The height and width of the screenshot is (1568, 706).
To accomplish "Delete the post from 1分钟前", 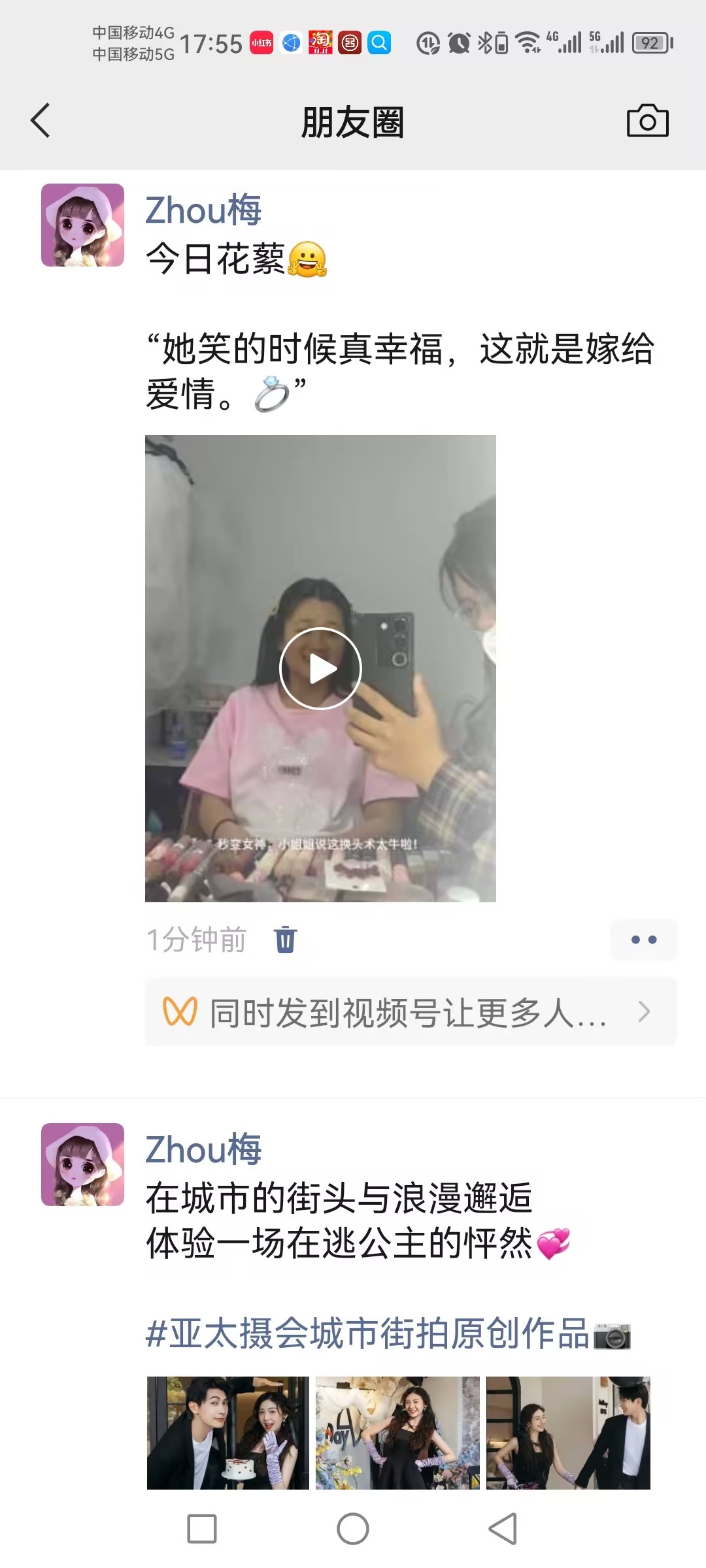I will 286,940.
